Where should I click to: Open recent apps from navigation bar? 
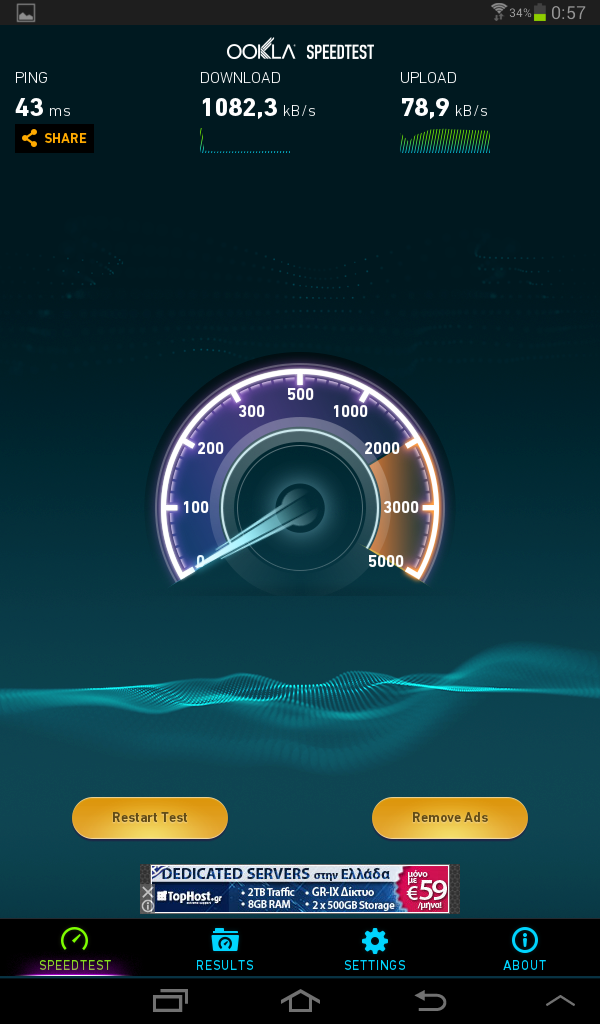tap(170, 1000)
